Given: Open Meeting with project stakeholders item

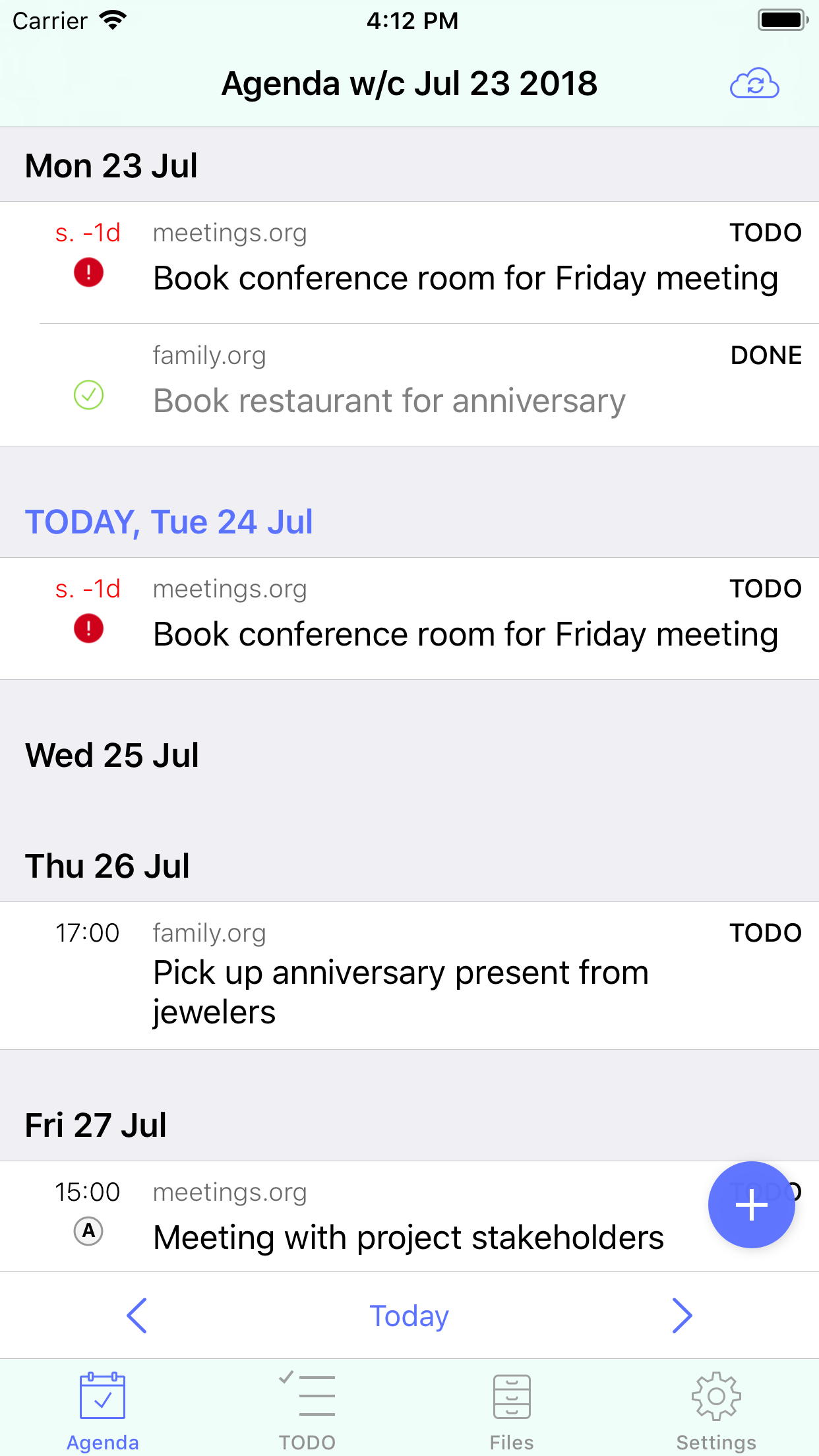Looking at the screenshot, I should click(408, 1237).
